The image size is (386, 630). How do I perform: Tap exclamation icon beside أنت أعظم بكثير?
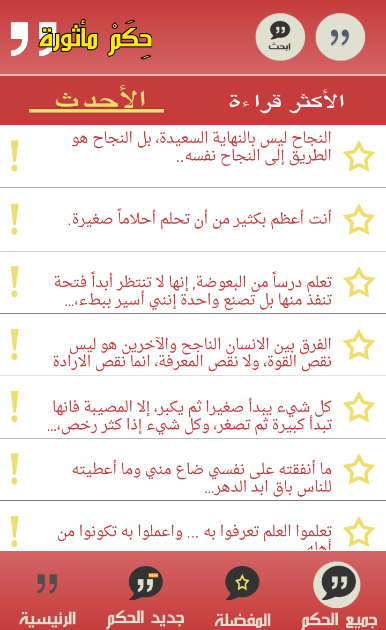pyautogui.click(x=14, y=219)
